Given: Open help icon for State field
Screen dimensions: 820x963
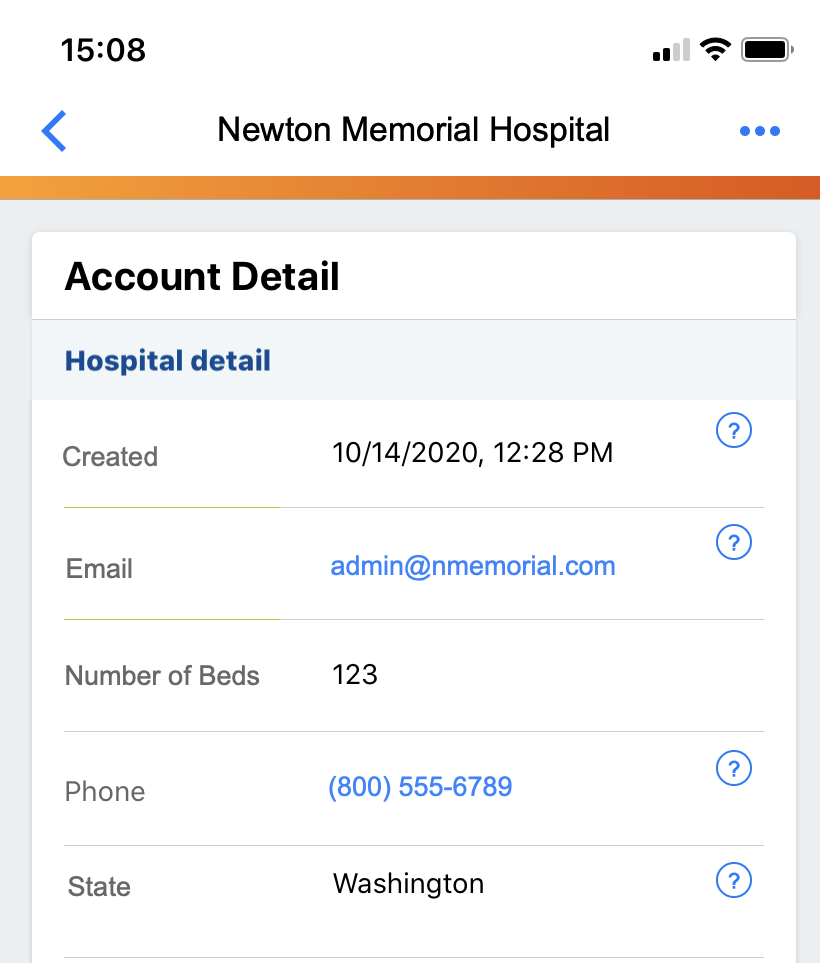Looking at the screenshot, I should pyautogui.click(x=734, y=881).
